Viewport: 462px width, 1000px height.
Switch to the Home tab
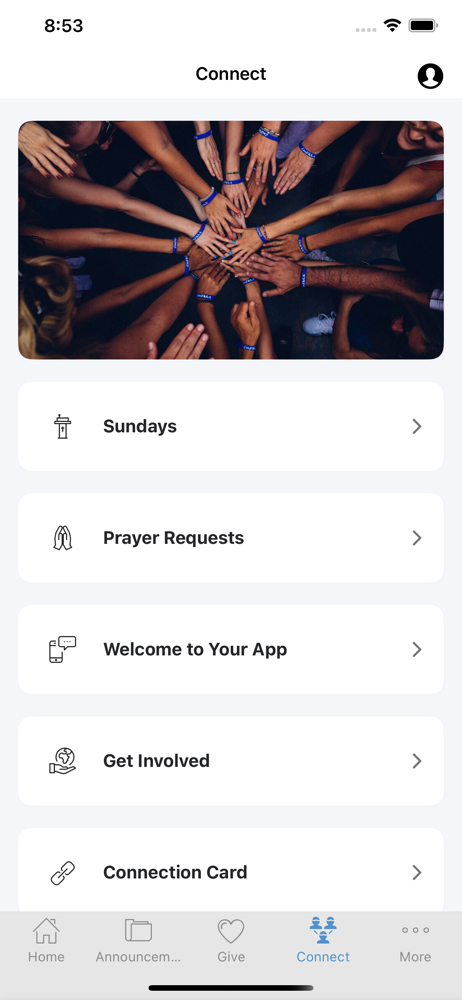click(46, 940)
